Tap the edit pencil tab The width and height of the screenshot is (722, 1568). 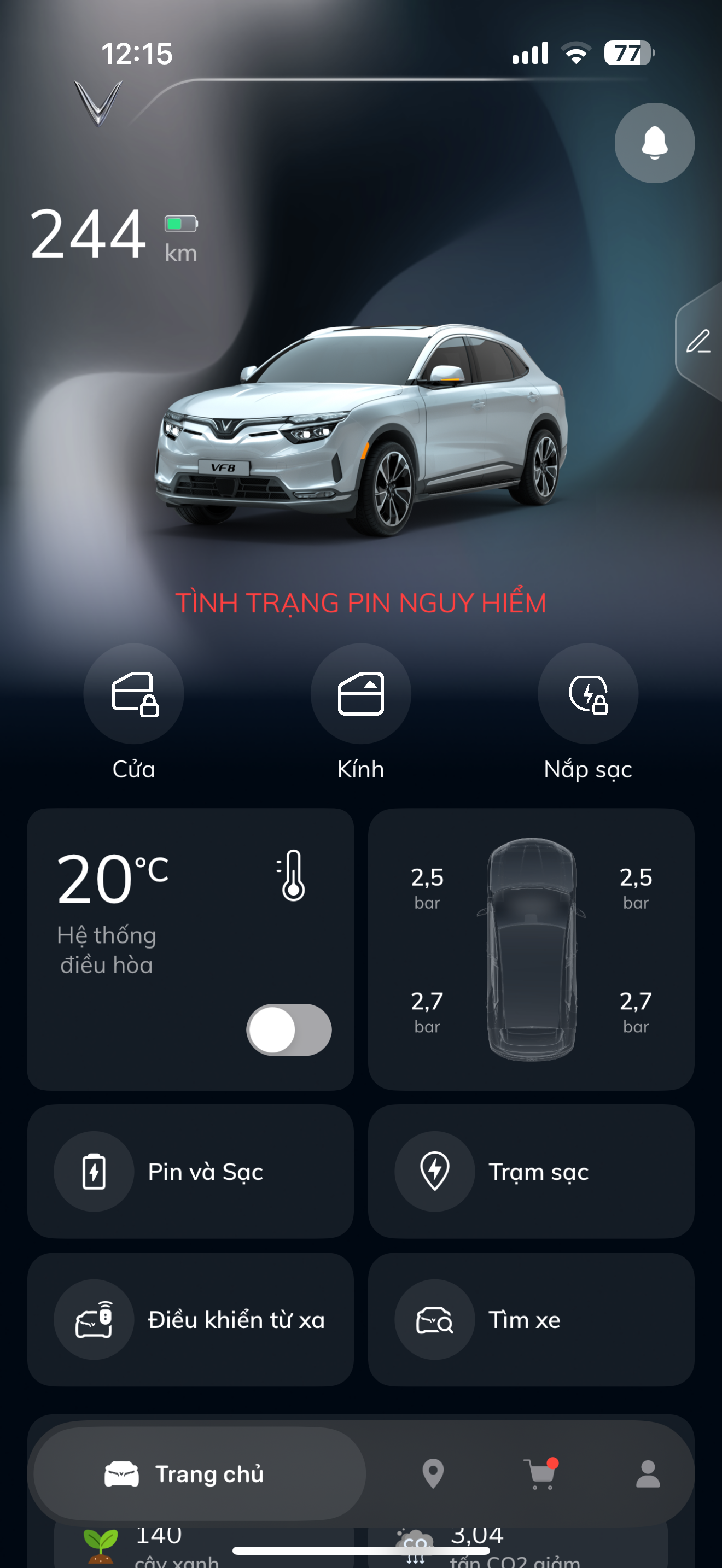(x=699, y=341)
